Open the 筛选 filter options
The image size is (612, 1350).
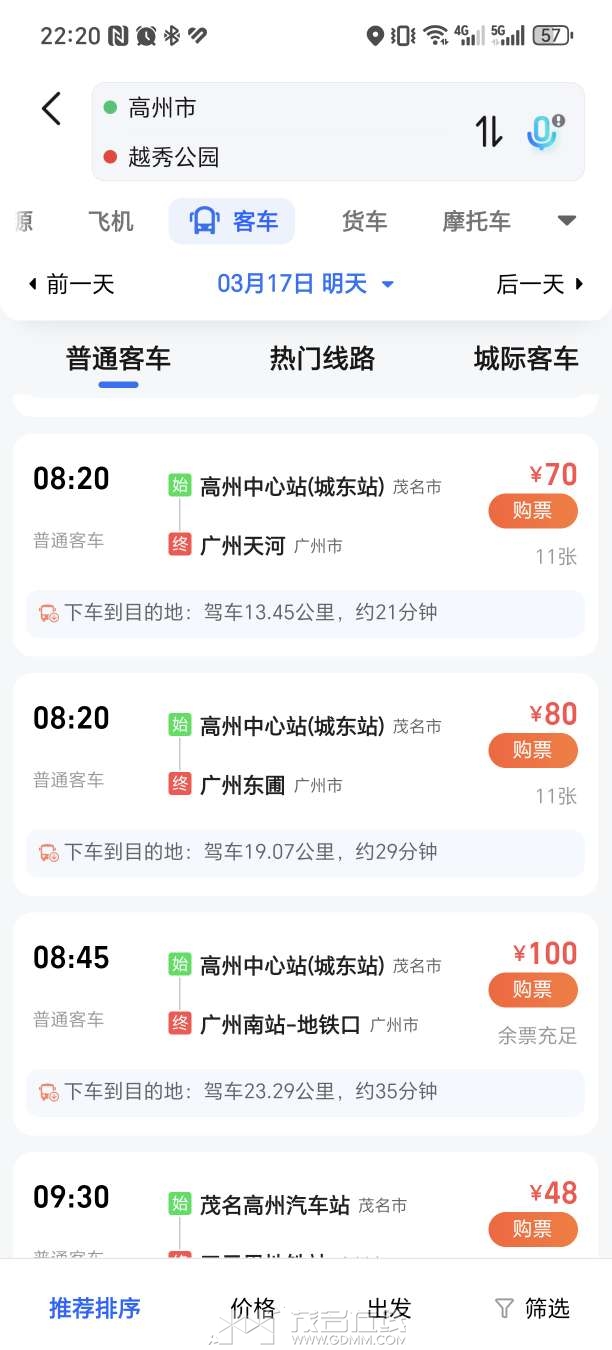click(533, 1308)
